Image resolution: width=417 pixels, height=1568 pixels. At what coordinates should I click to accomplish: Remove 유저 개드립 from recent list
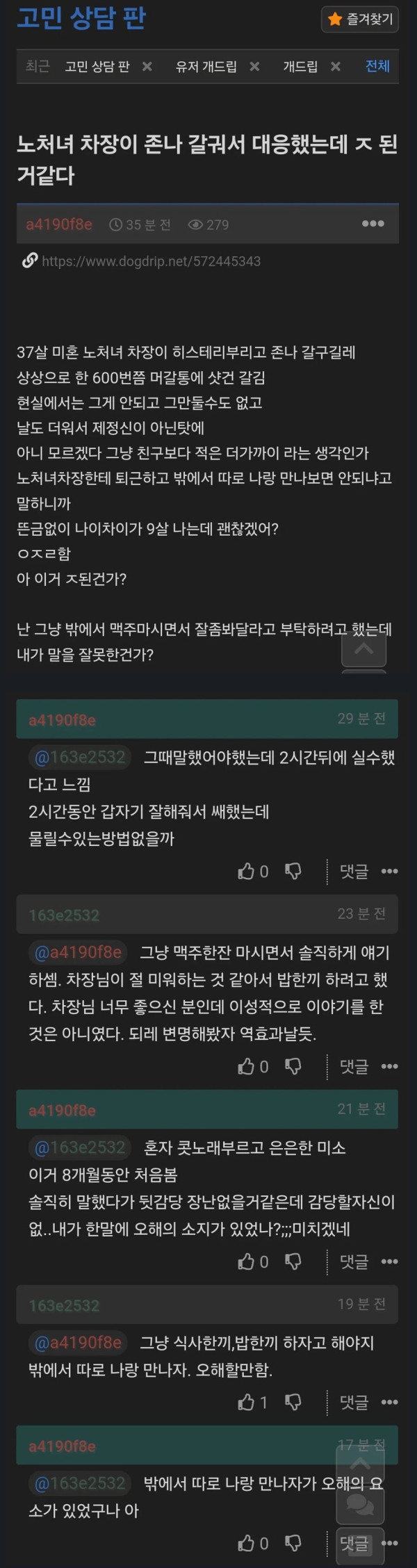click(x=255, y=67)
